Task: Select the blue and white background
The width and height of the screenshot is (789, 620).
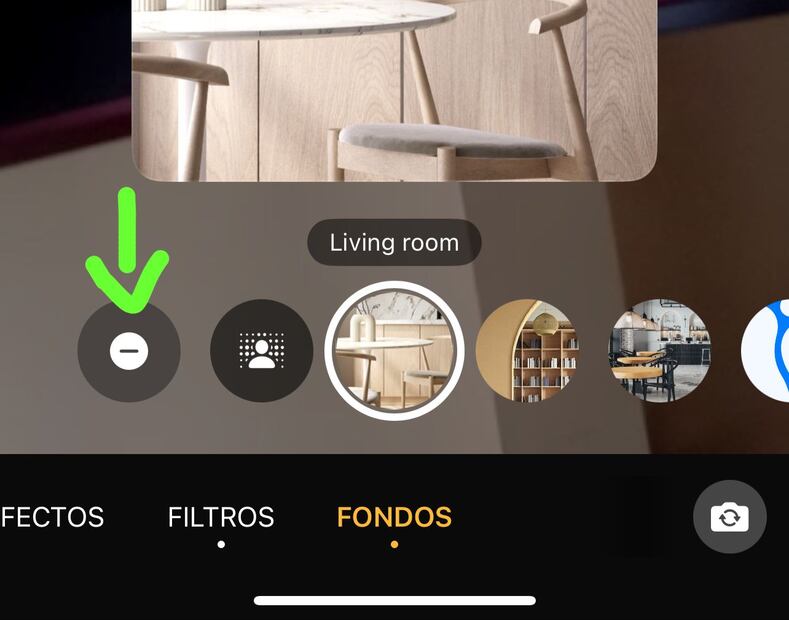Action: pos(768,351)
